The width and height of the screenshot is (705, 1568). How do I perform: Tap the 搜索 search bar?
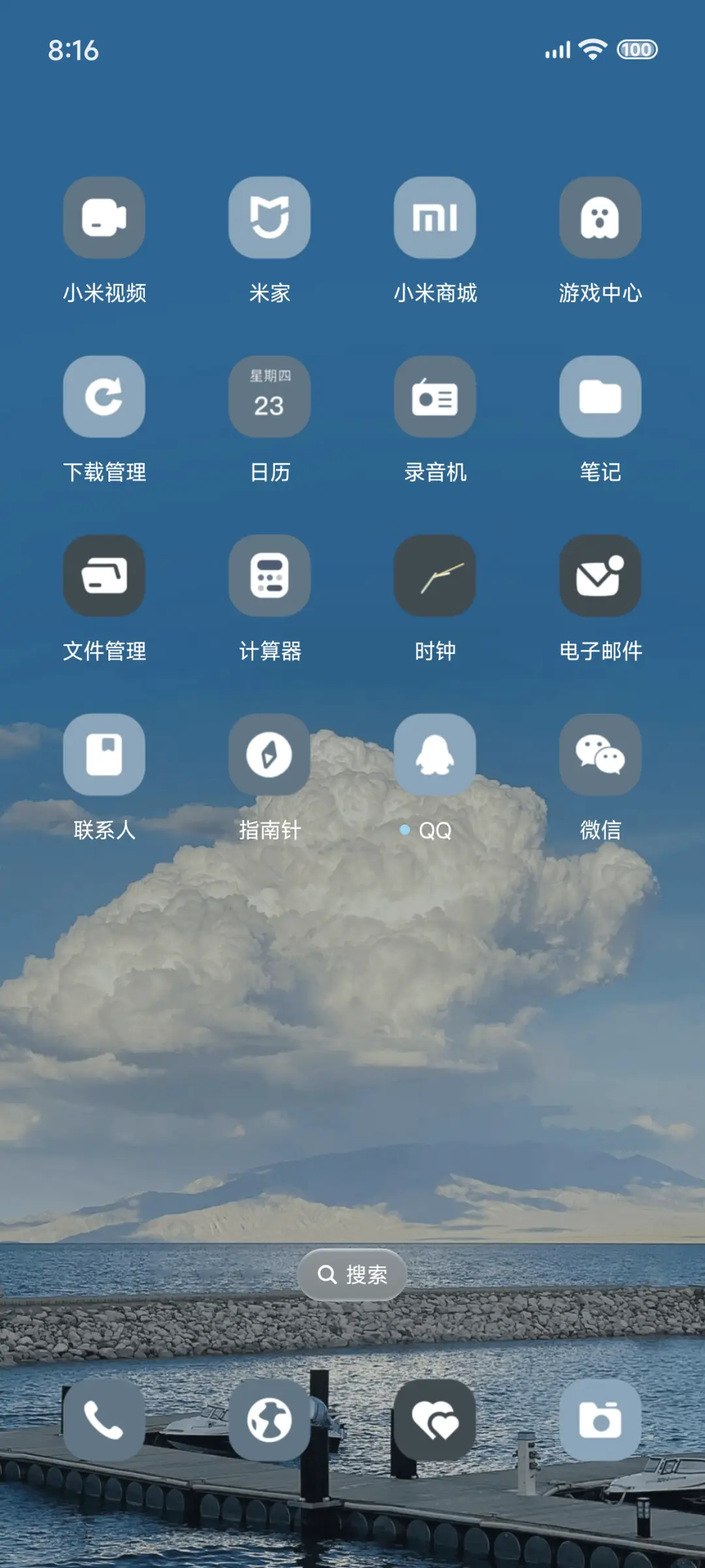(352, 1274)
